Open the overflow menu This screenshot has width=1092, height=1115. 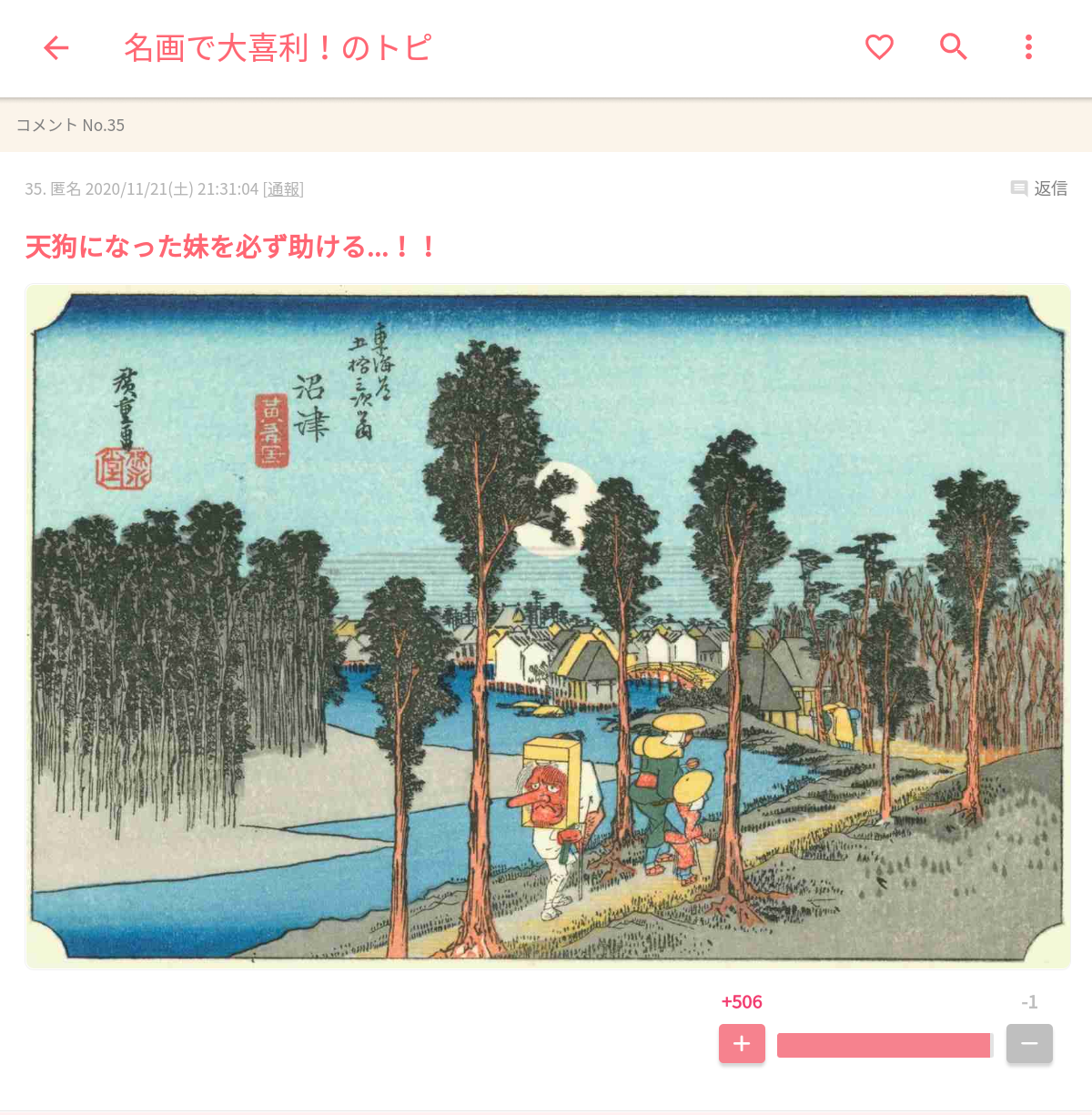pyautogui.click(x=1028, y=47)
